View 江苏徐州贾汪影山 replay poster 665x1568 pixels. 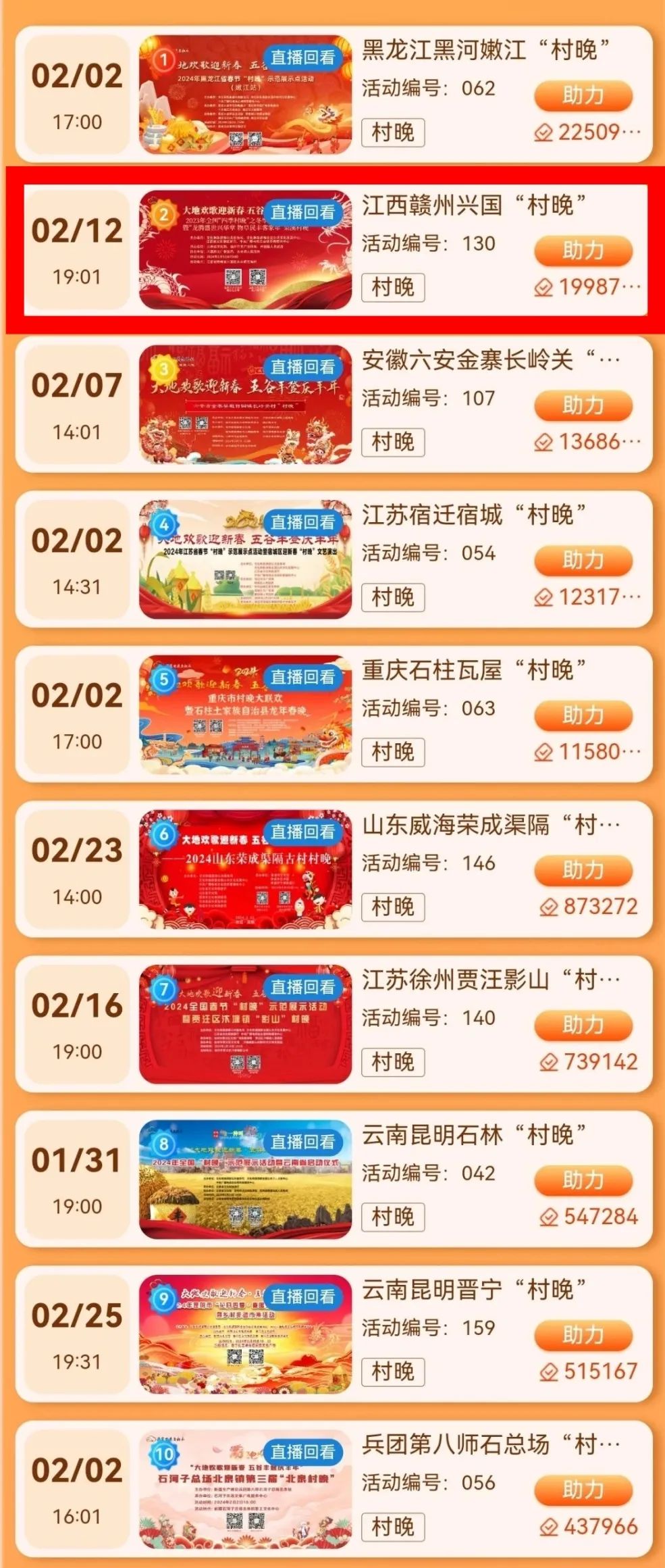[x=245, y=1025]
